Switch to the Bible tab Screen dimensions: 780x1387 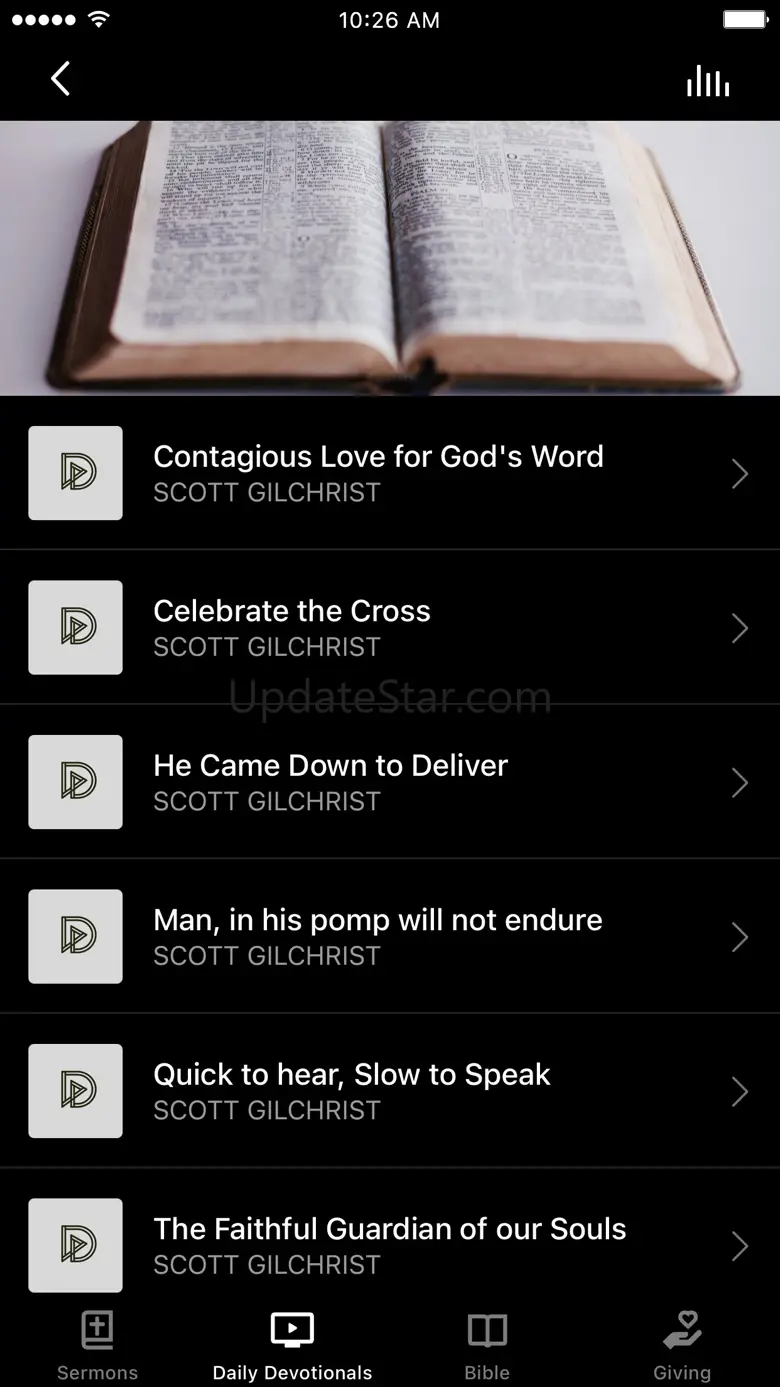(487, 1346)
